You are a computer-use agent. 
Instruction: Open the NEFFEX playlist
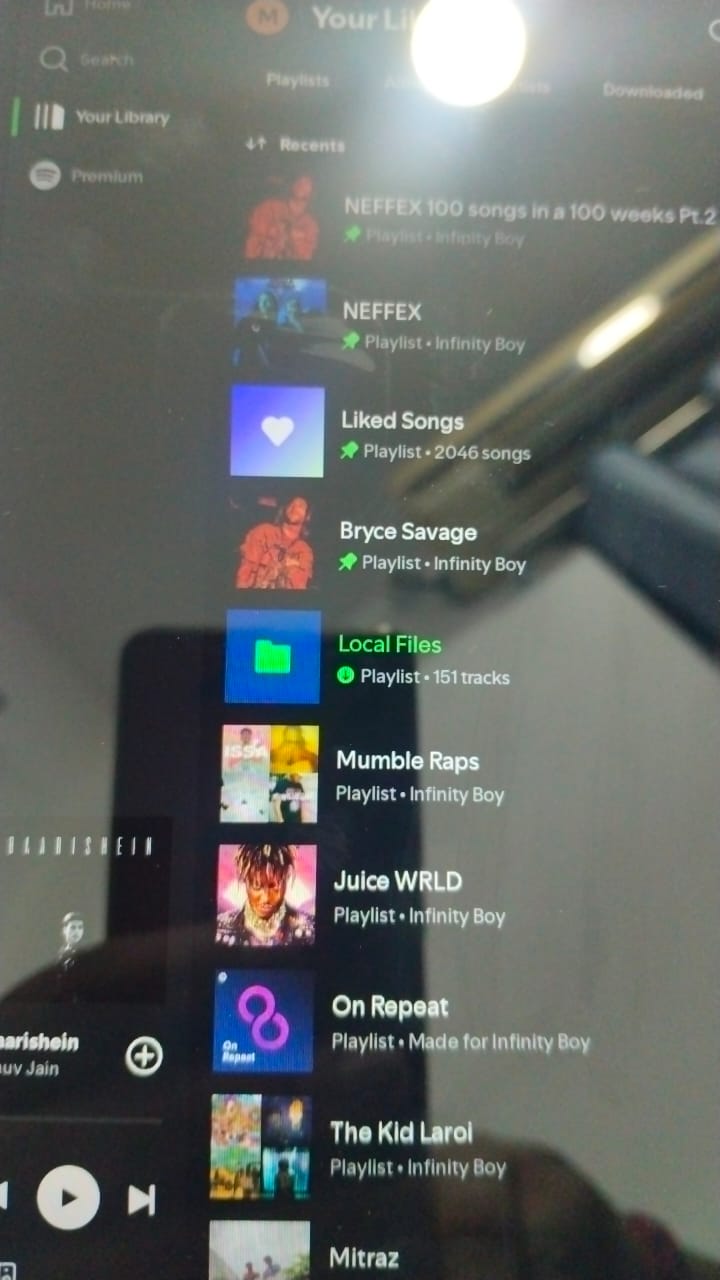pyautogui.click(x=382, y=312)
